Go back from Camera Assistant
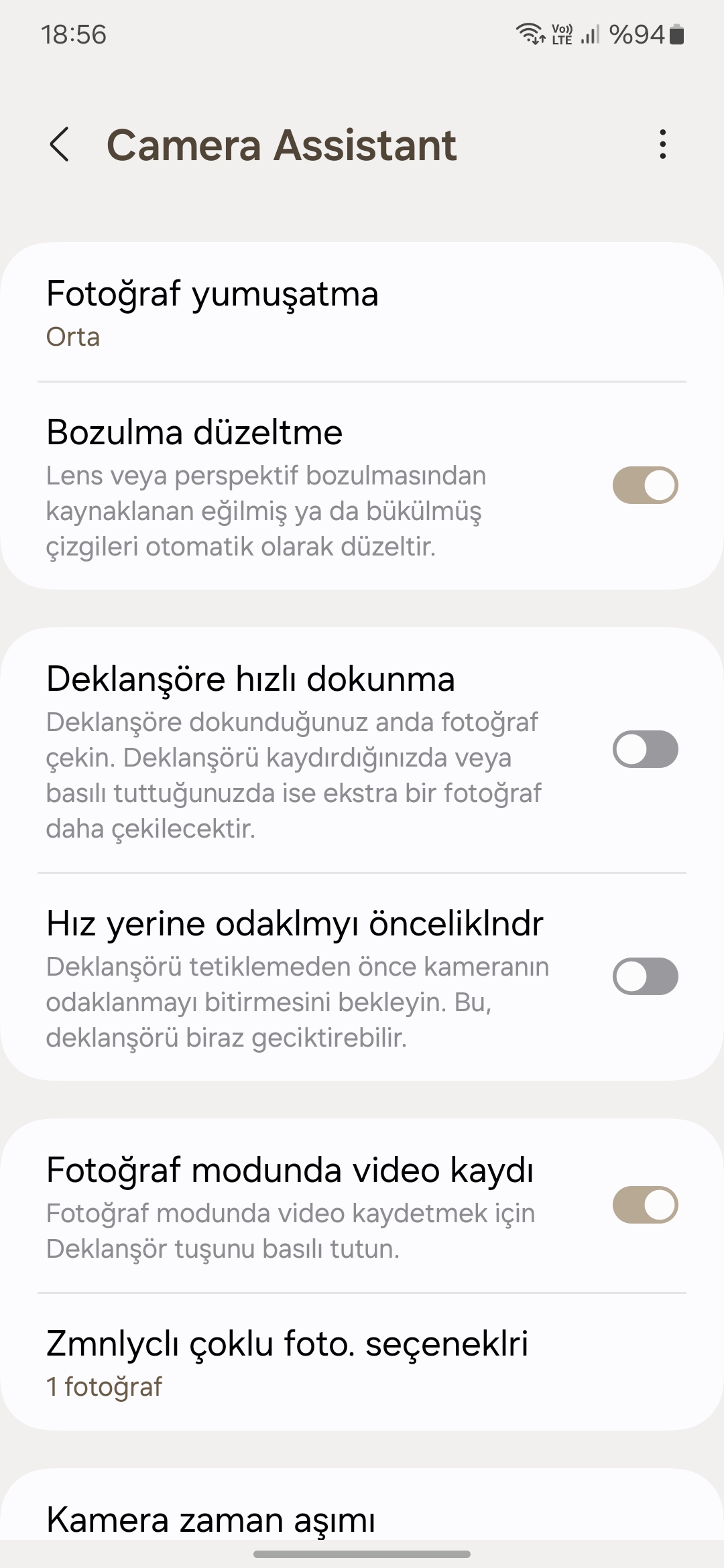The height and width of the screenshot is (1568, 724). (59, 145)
